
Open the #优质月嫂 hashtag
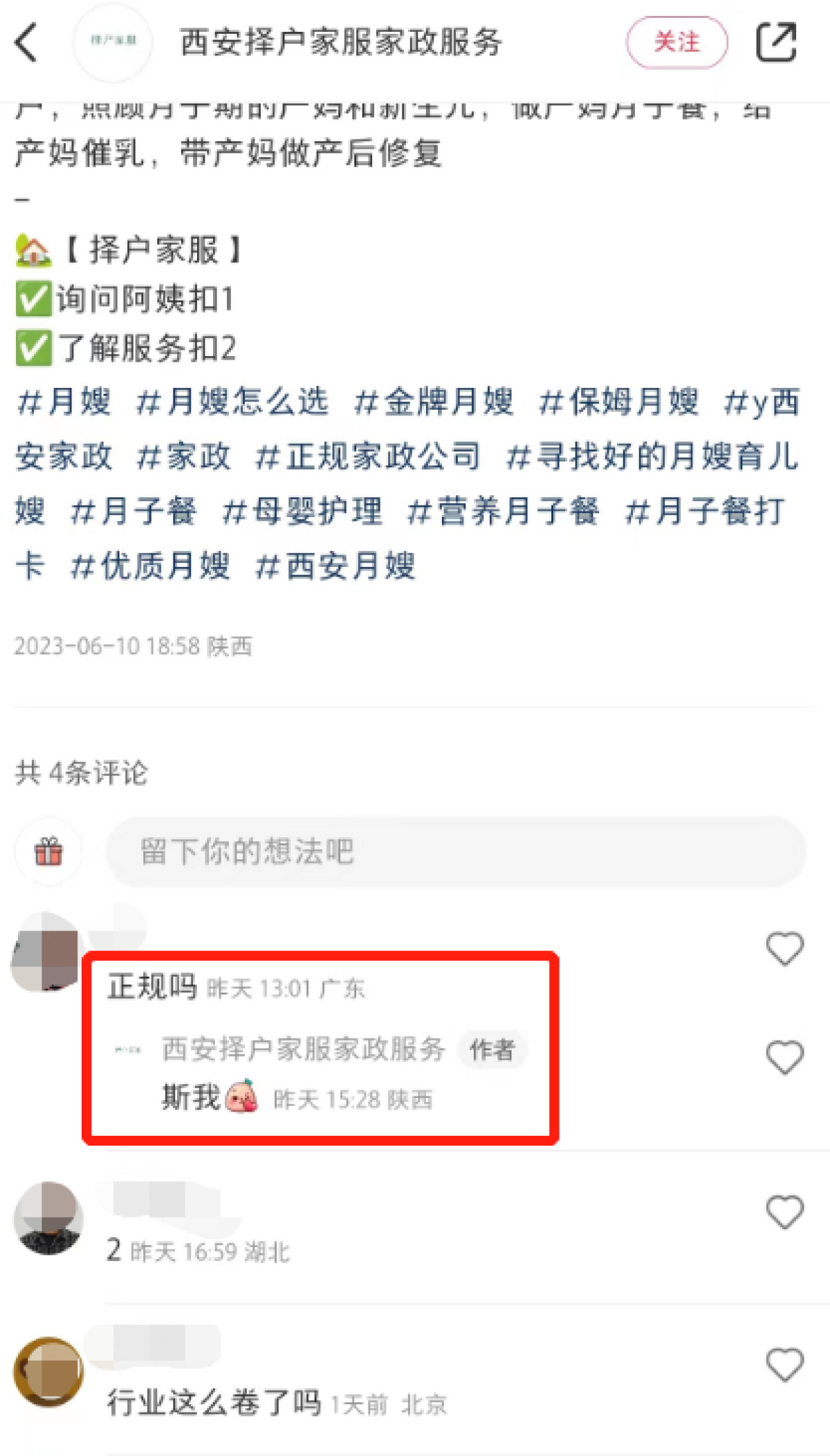point(150,566)
